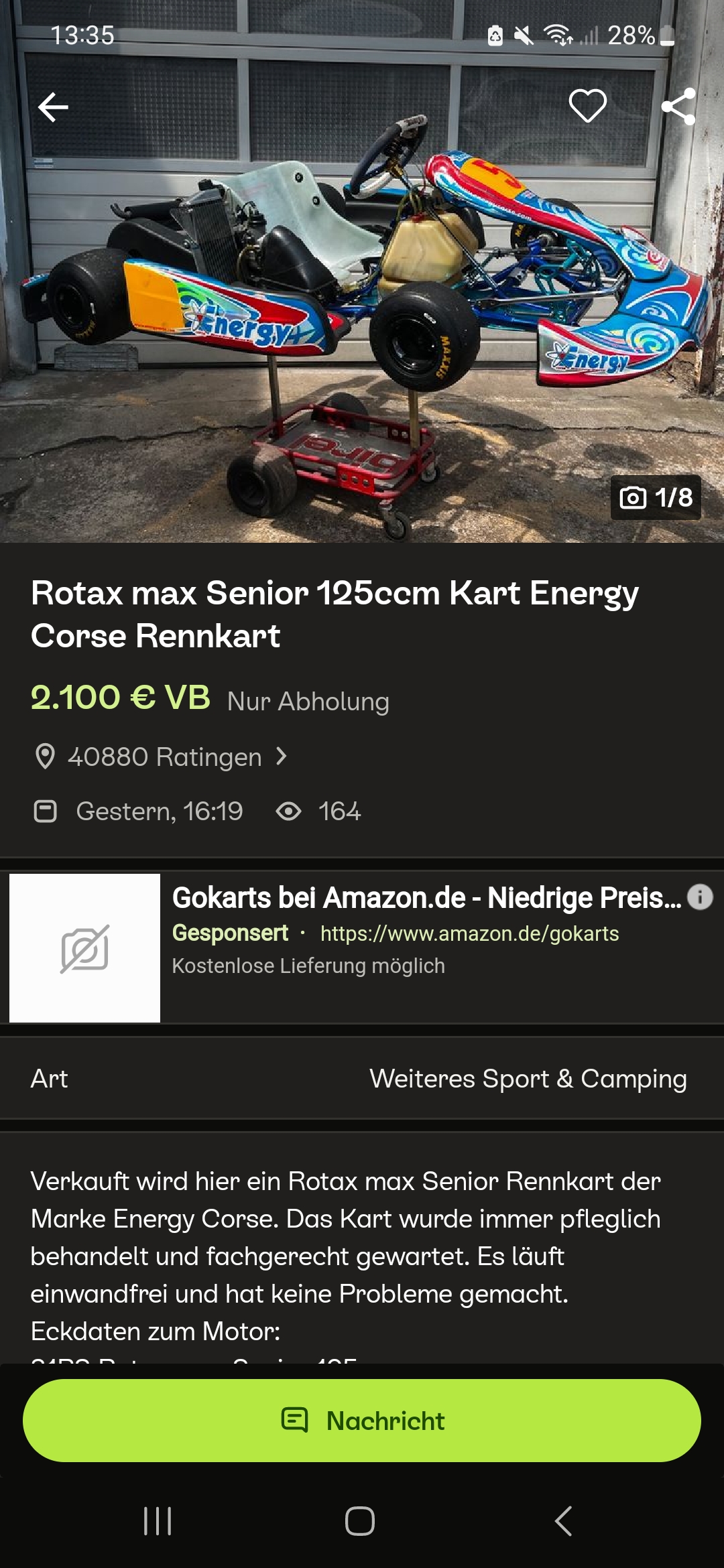
Task: Share this Rotax kart listing
Action: click(x=678, y=107)
